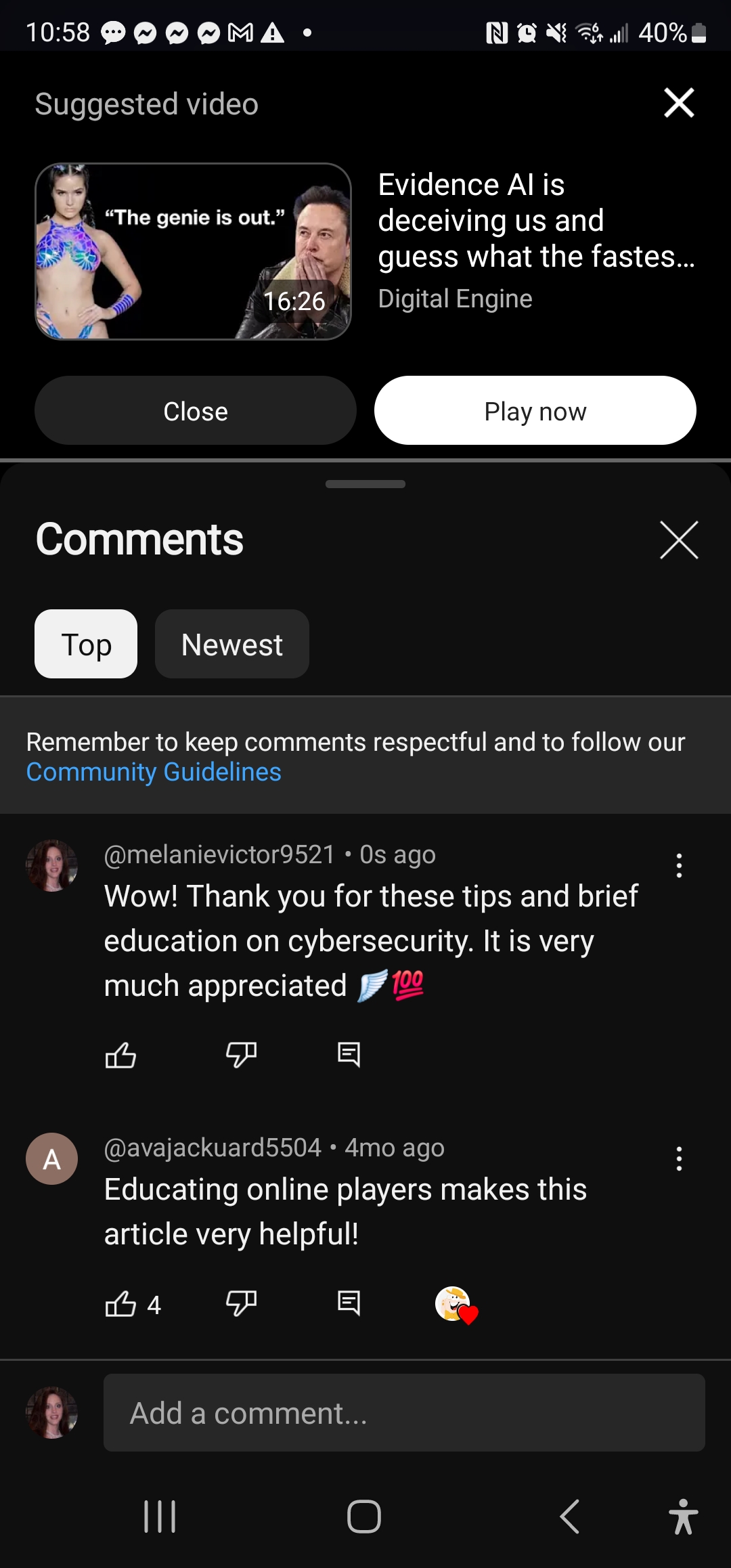Like the comment by @avajackuard5504
Viewport: 731px width, 1568px height.
(120, 1303)
